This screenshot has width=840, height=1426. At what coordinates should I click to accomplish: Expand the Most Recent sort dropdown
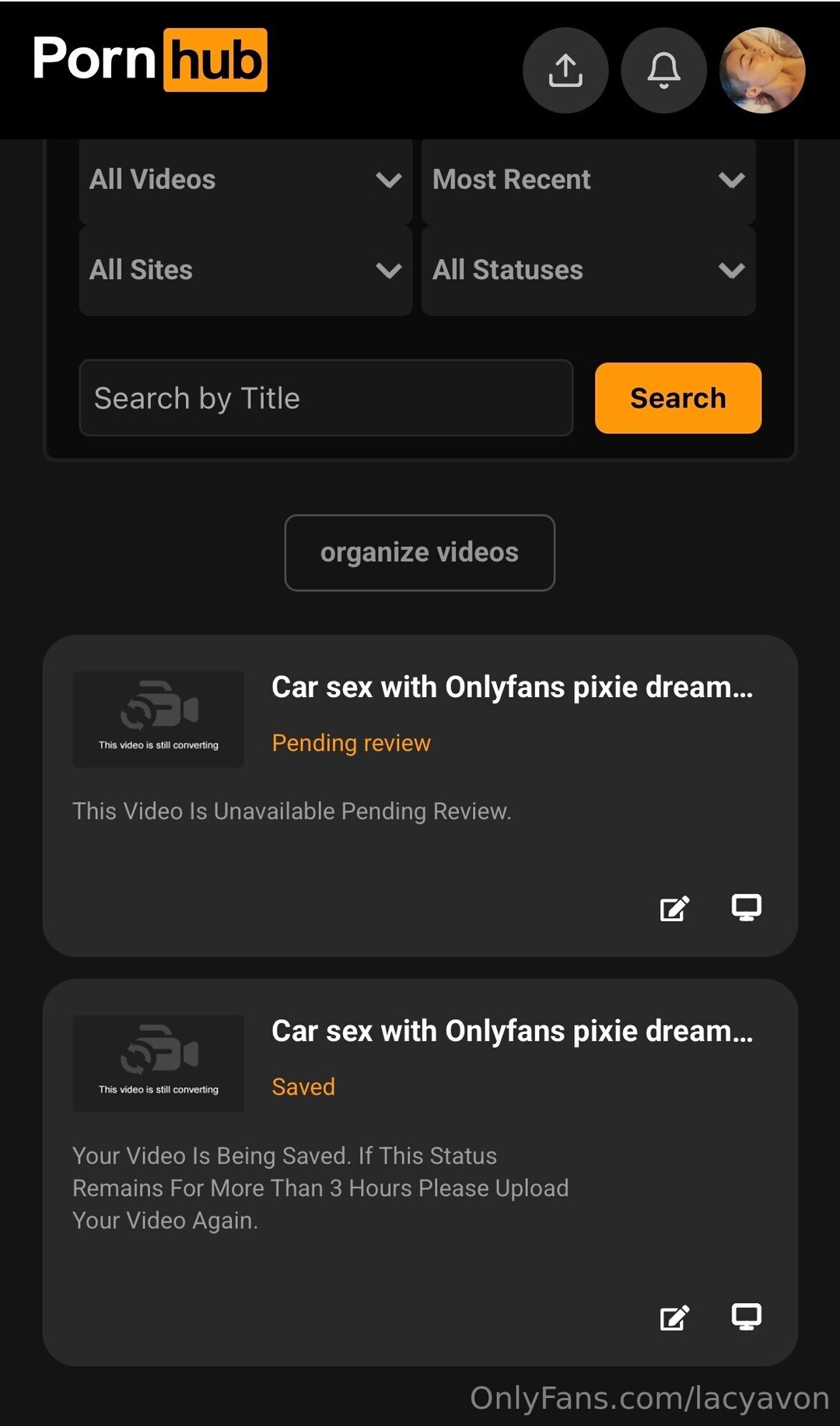tap(588, 180)
